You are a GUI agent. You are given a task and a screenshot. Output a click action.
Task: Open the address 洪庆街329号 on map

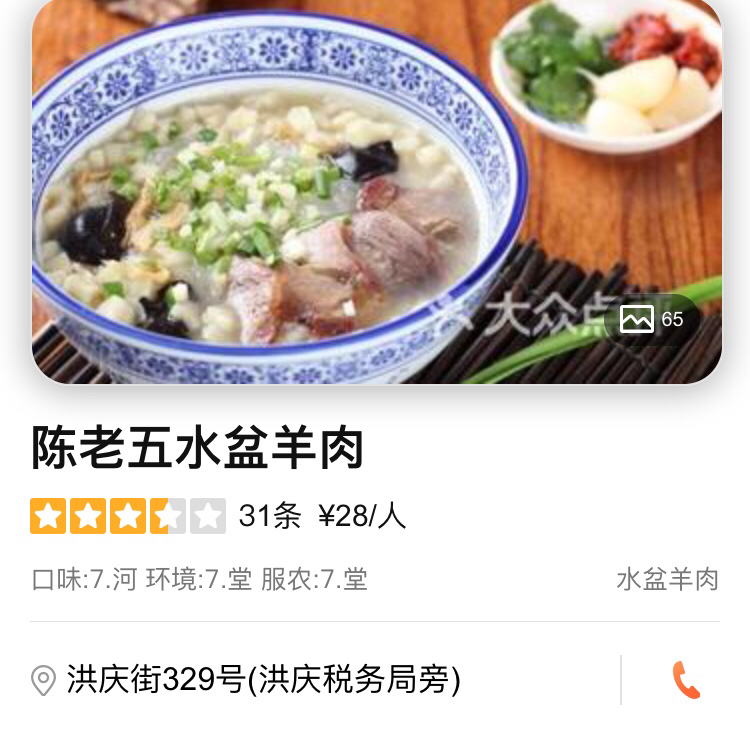[x=263, y=681]
